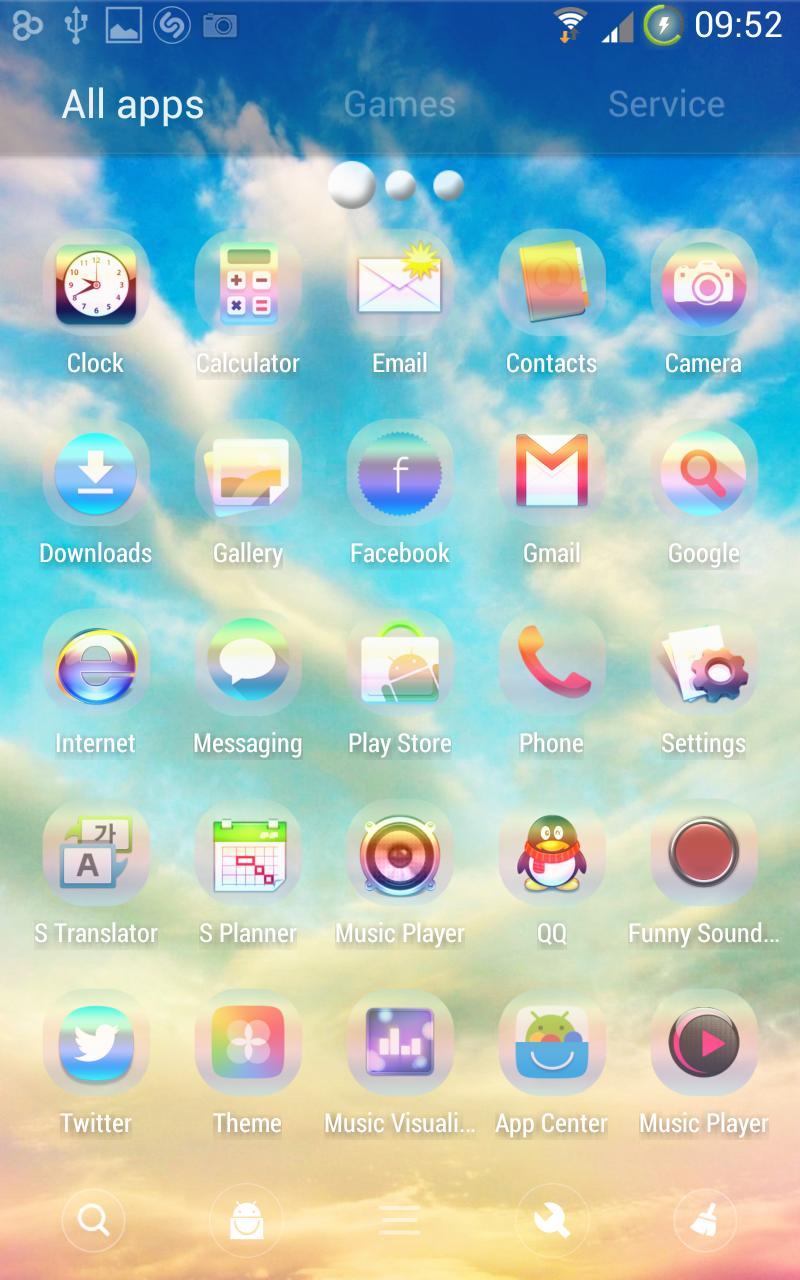Launch the Camera app

pyautogui.click(x=704, y=285)
